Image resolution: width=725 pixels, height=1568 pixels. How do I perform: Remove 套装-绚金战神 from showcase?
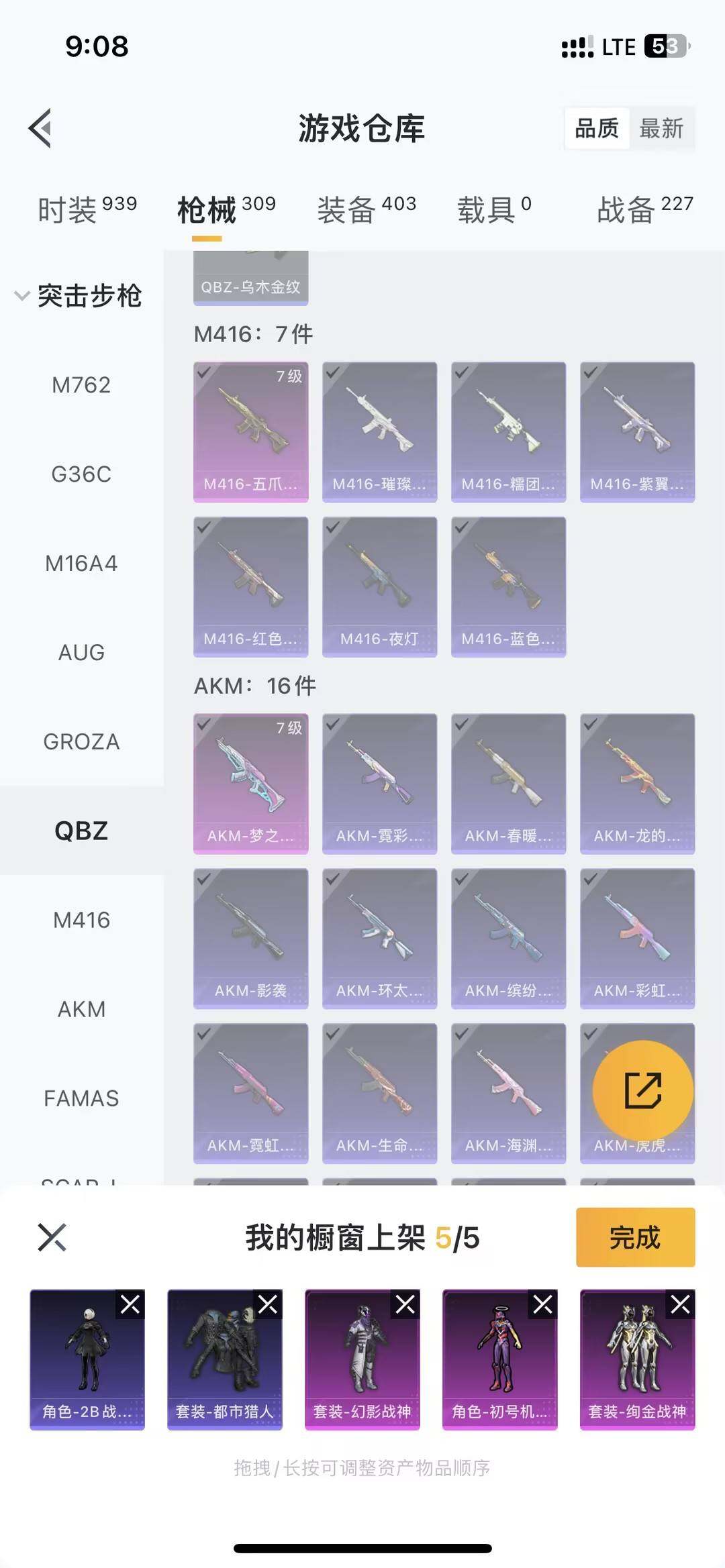click(680, 1304)
